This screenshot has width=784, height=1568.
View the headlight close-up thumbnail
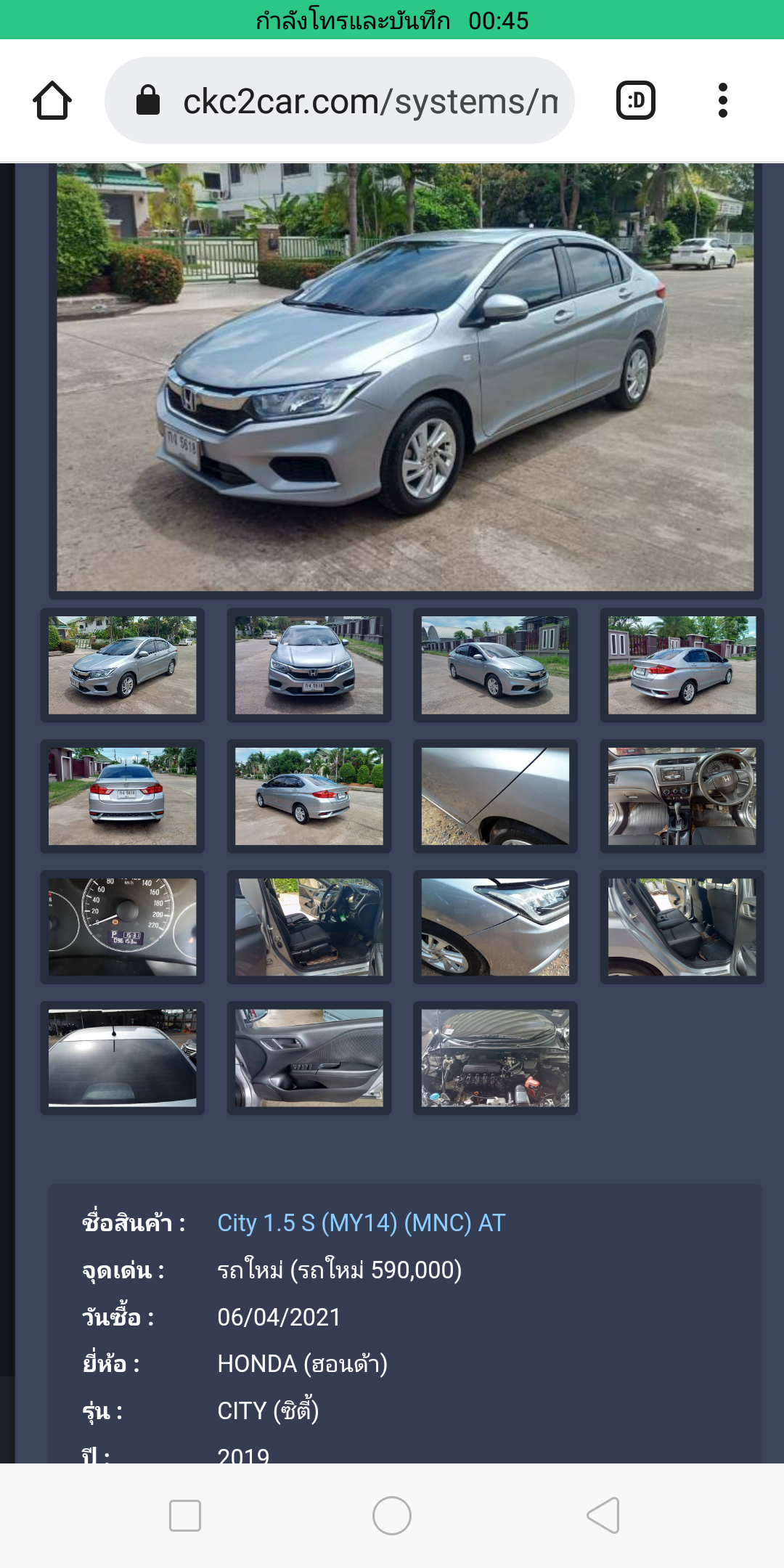click(x=495, y=927)
